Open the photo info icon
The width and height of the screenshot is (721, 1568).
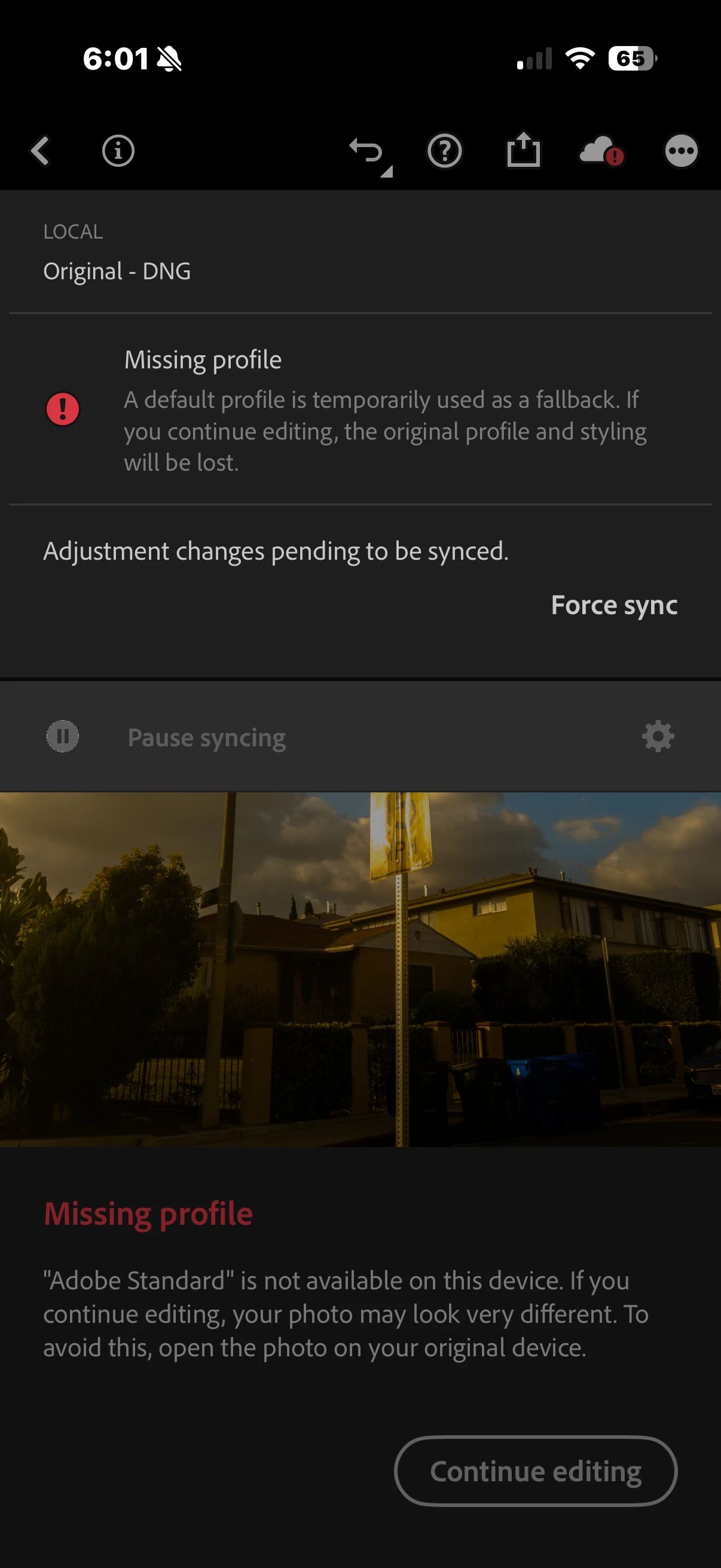tap(118, 151)
